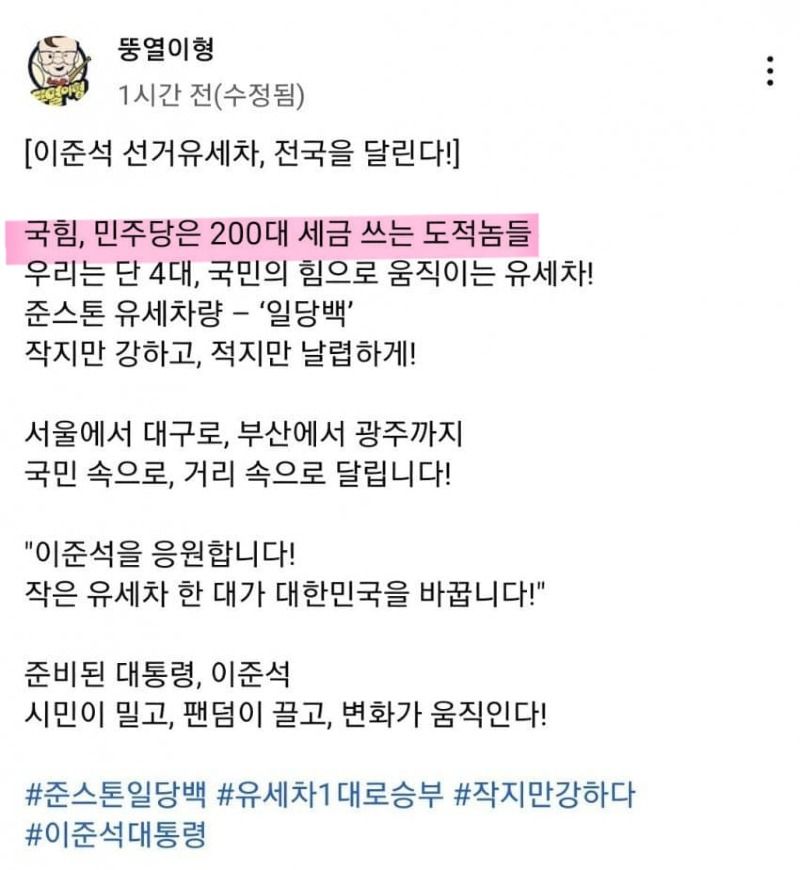Open the 뚱열이형 channel name
The width and height of the screenshot is (800, 870).
(x=166, y=50)
